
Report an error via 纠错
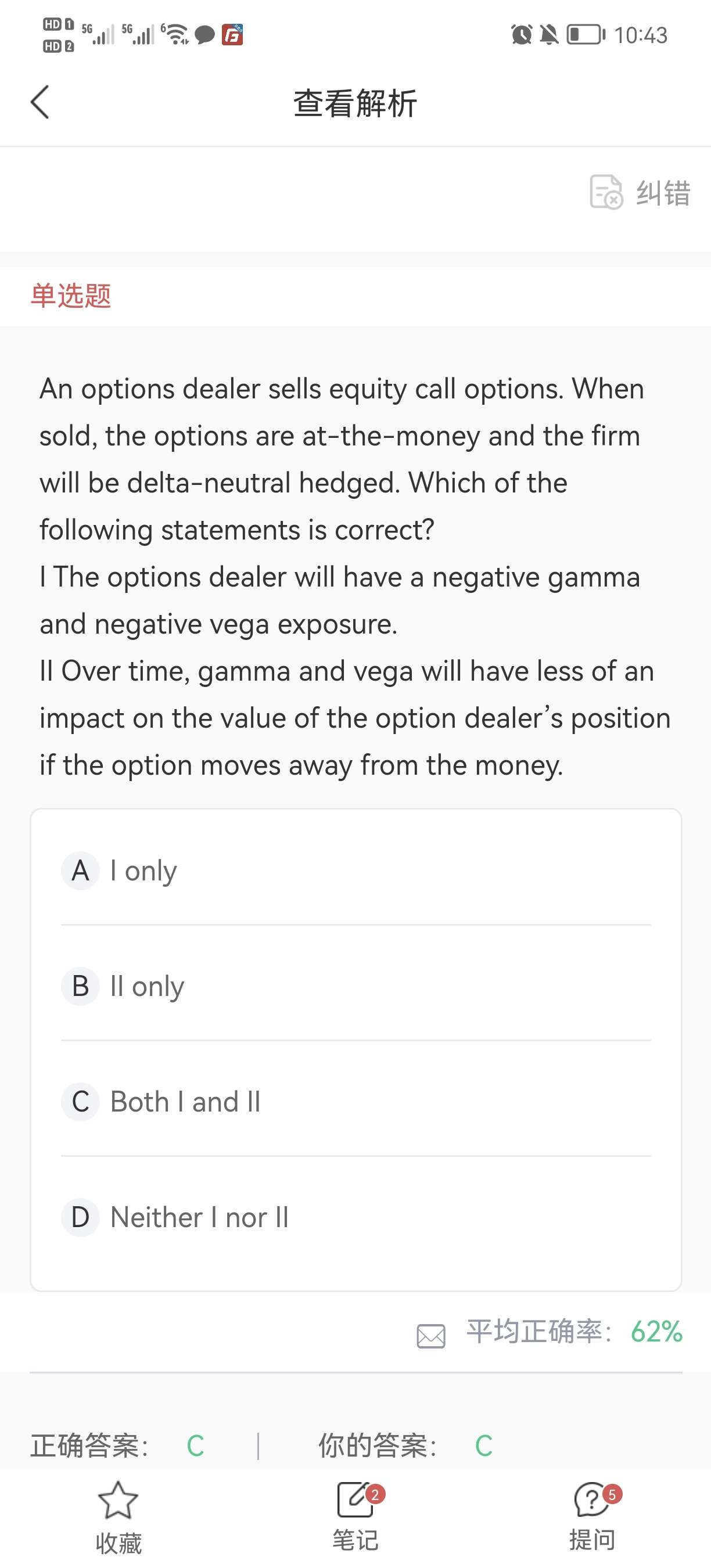pyautogui.click(x=640, y=192)
